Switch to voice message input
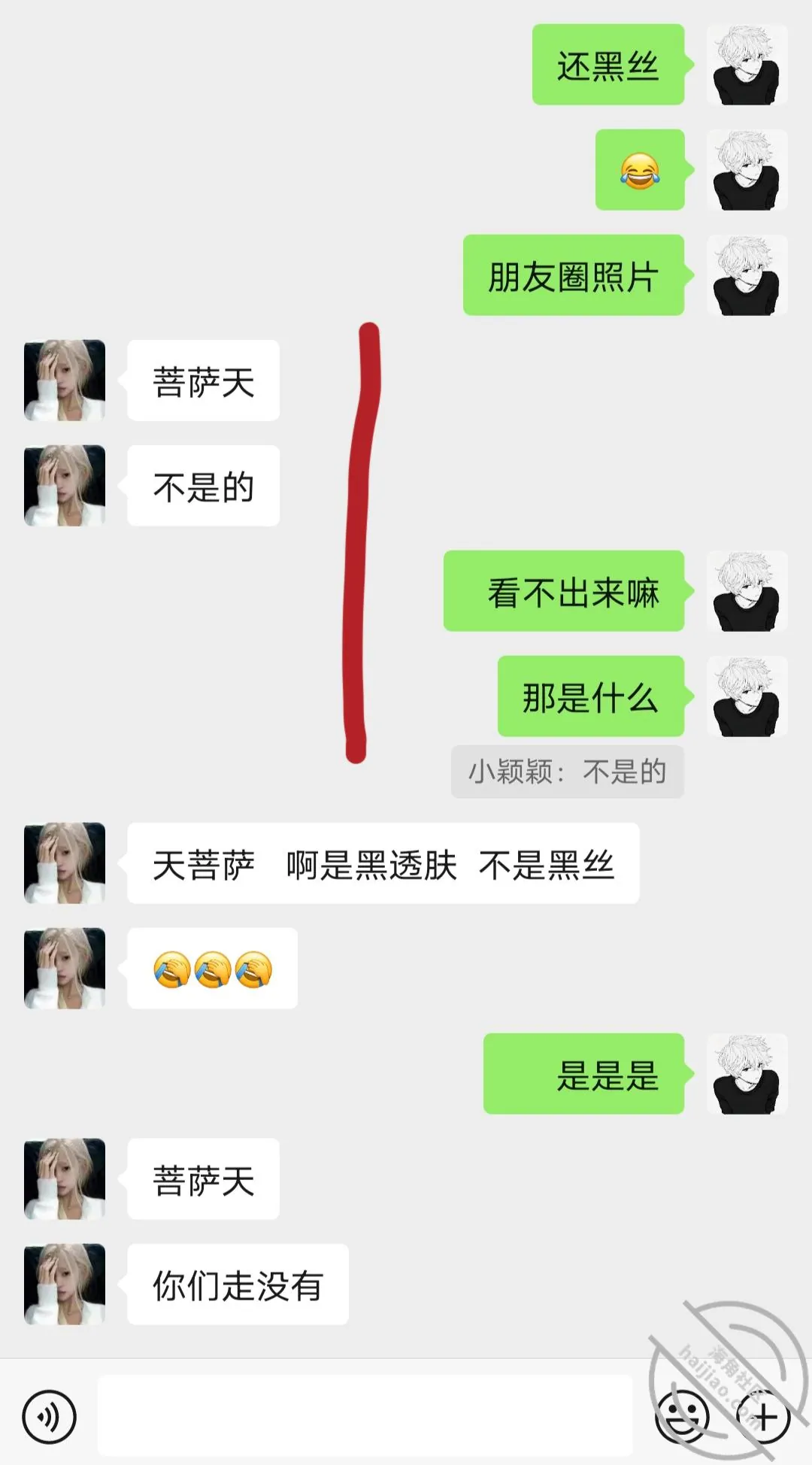Image resolution: width=812 pixels, height=1465 pixels. [x=49, y=1417]
